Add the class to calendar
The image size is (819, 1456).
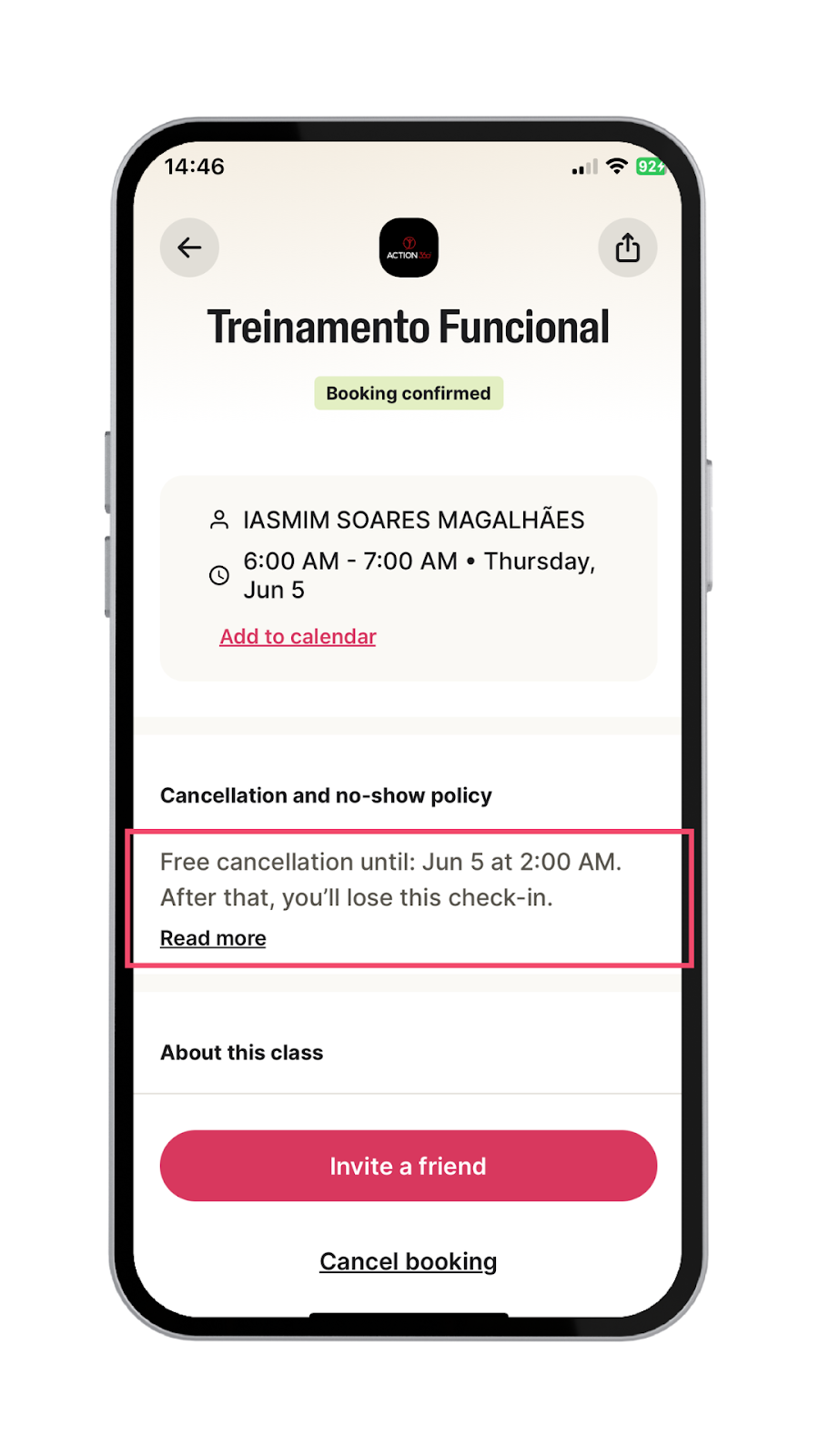pyautogui.click(x=298, y=636)
